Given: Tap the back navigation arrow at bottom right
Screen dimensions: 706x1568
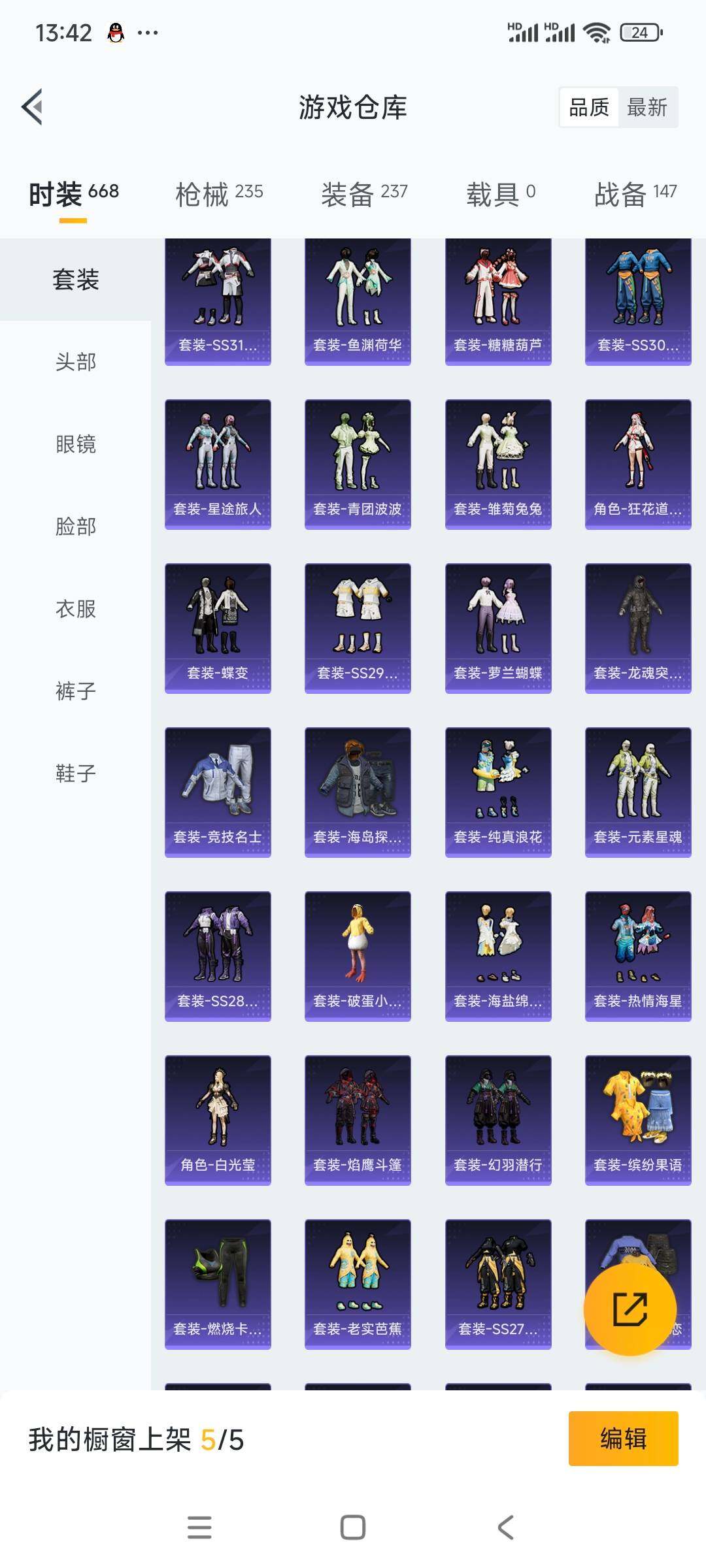Looking at the screenshot, I should [x=505, y=1527].
